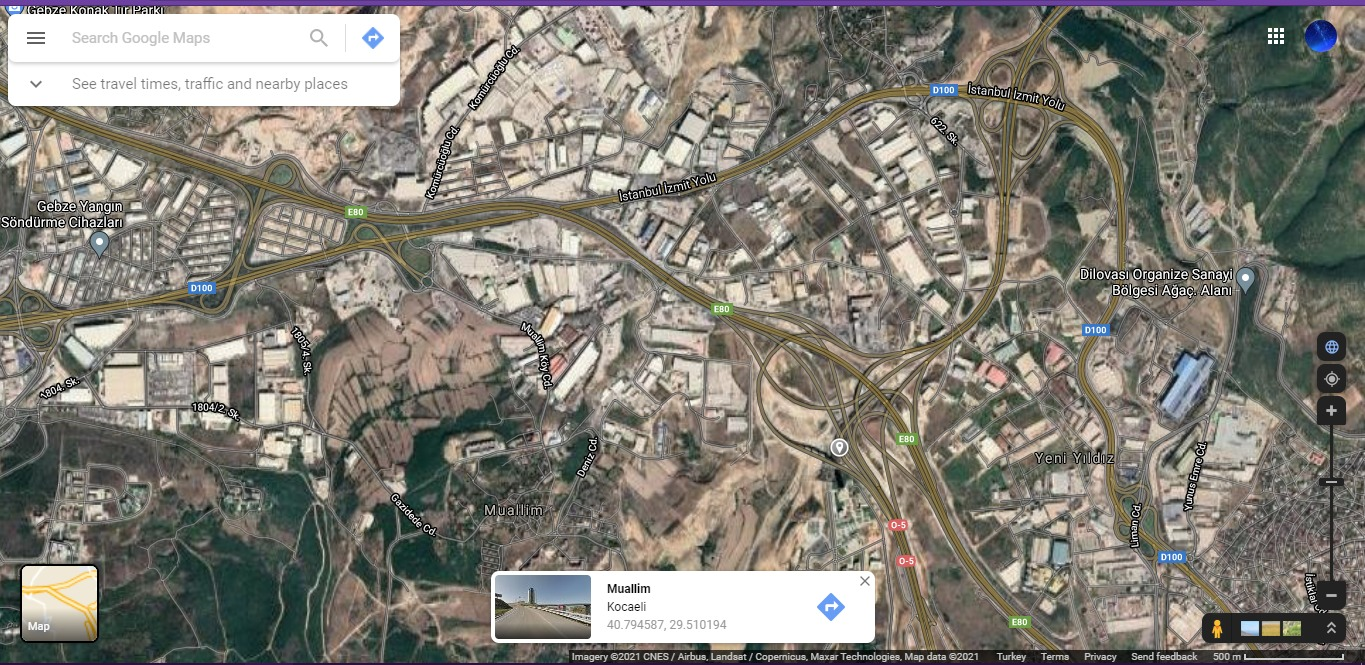Get directions to Muallim from the card
The height and width of the screenshot is (665, 1365).
click(830, 606)
